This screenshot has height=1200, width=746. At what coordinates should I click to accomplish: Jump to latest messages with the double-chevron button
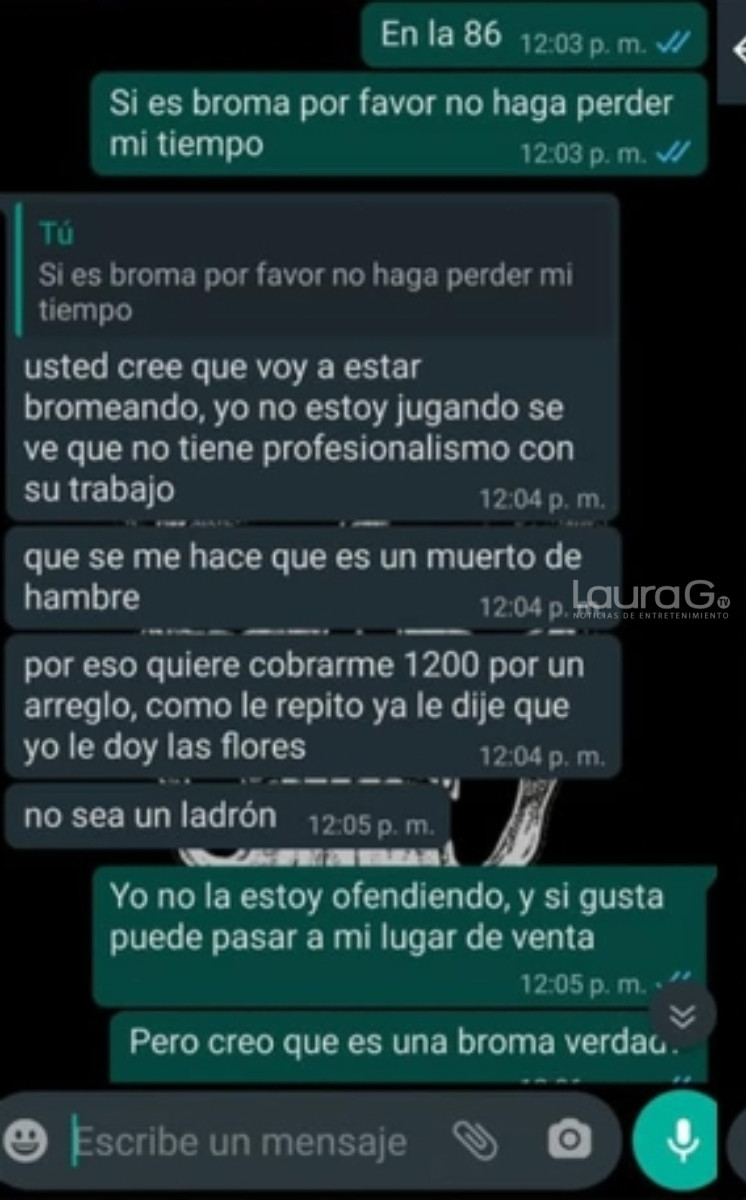point(683,1015)
